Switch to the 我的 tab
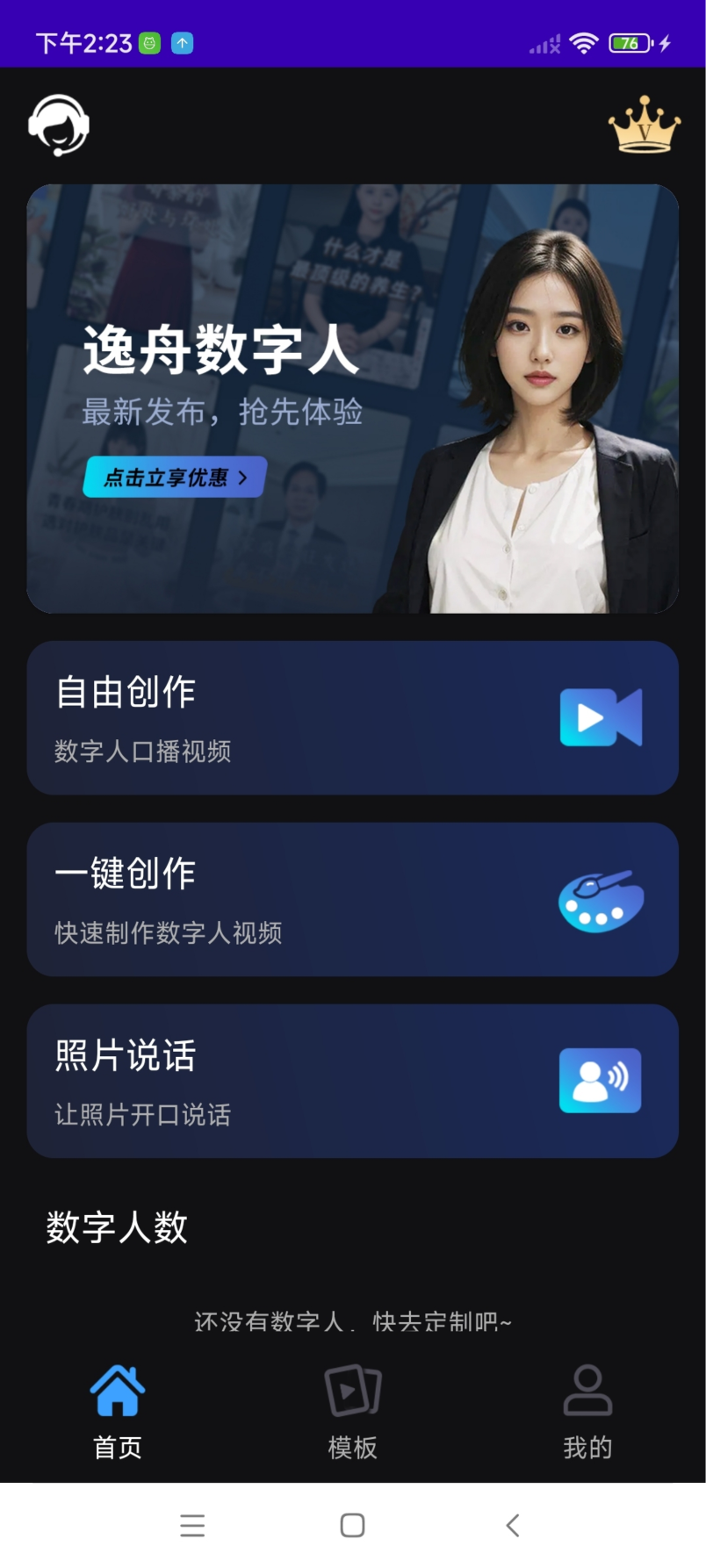Image resolution: width=706 pixels, height=1568 pixels. click(587, 1412)
